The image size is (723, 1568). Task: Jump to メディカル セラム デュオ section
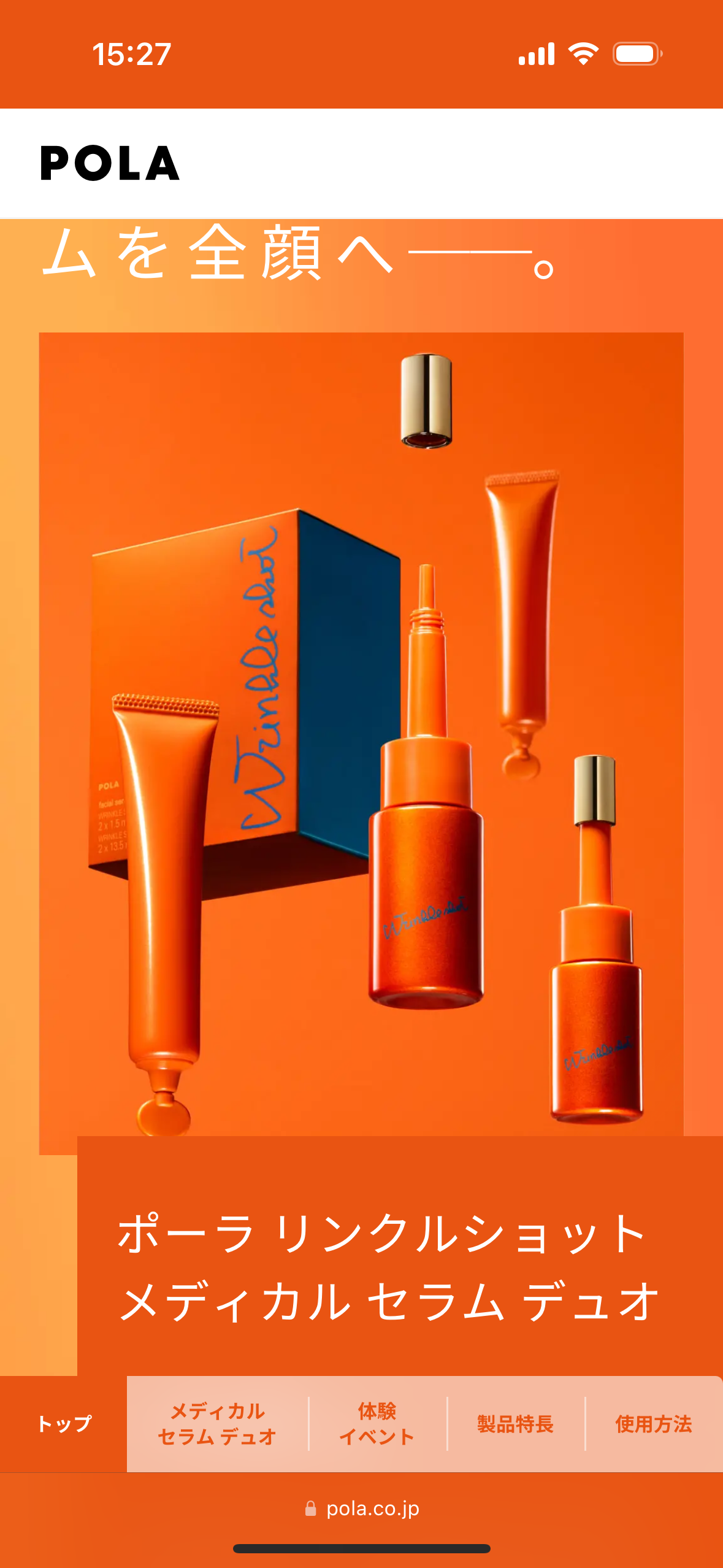(x=217, y=1423)
